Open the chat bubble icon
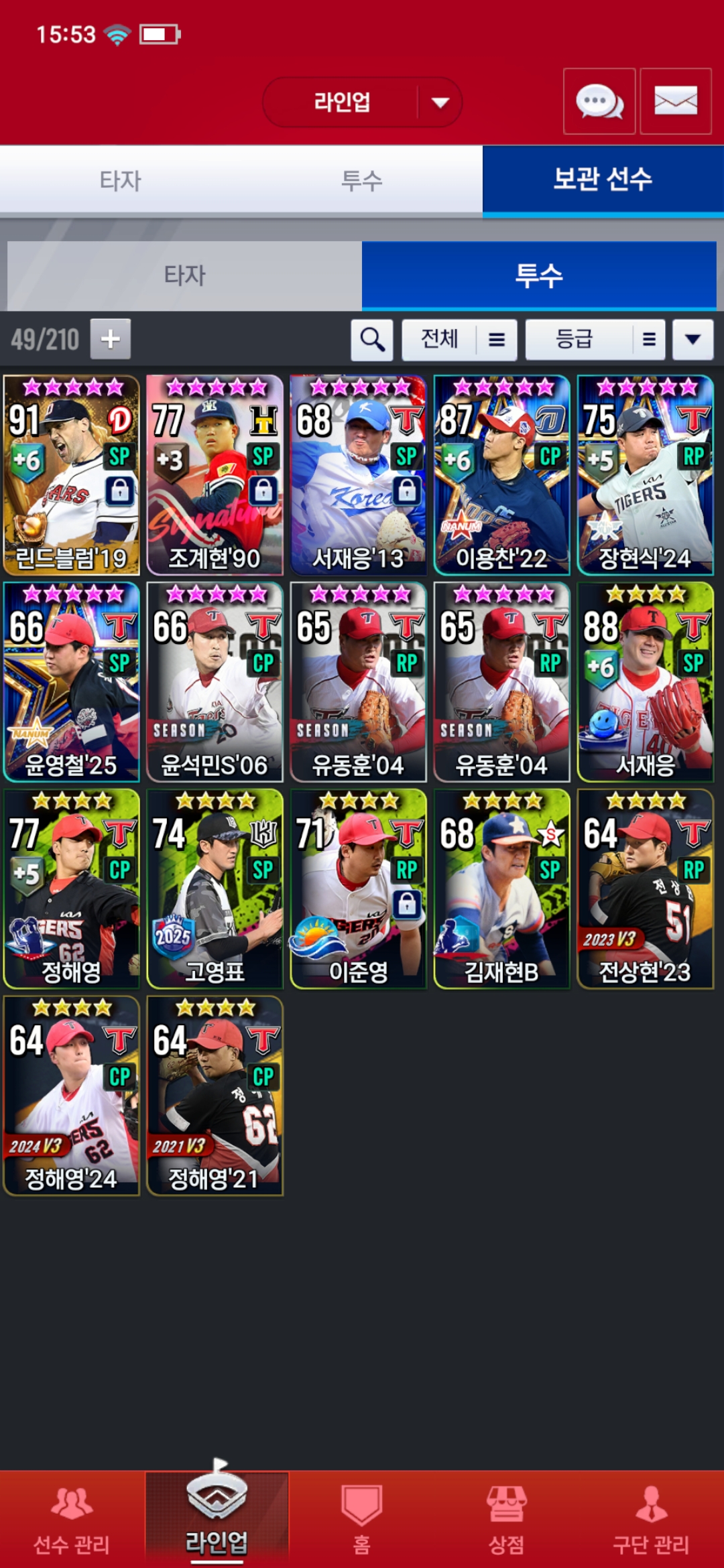 tap(599, 102)
